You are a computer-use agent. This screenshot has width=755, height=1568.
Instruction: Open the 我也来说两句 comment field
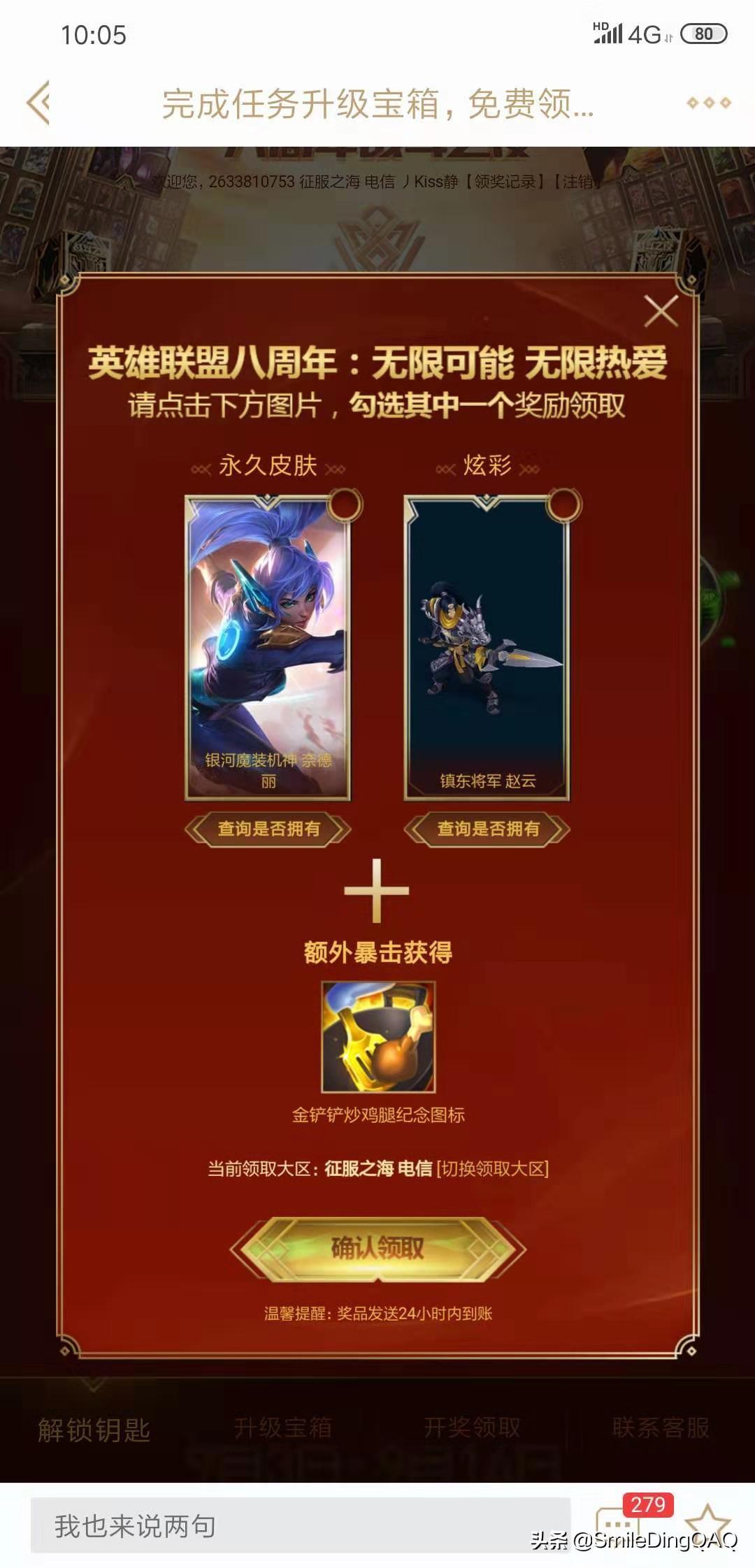click(301, 1527)
